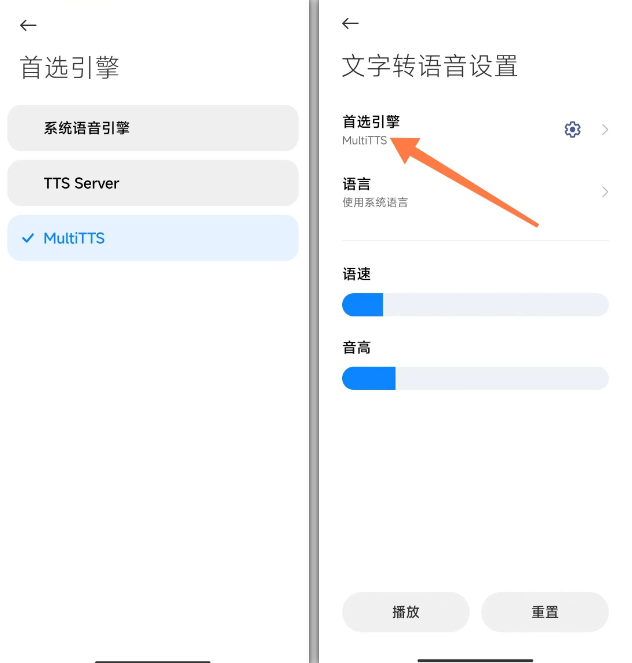
Task: Tap the 播放 play button
Action: pyautogui.click(x=405, y=612)
